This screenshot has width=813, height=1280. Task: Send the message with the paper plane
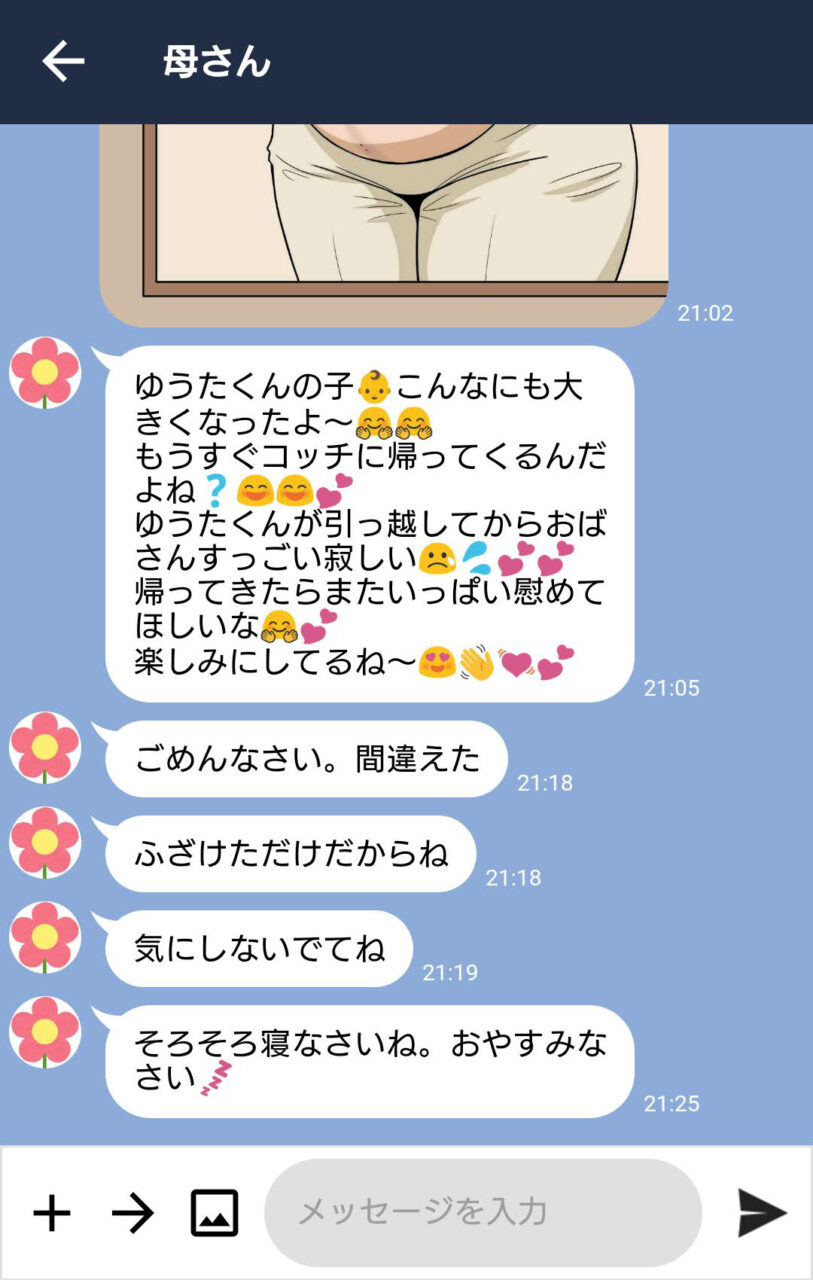point(762,1213)
